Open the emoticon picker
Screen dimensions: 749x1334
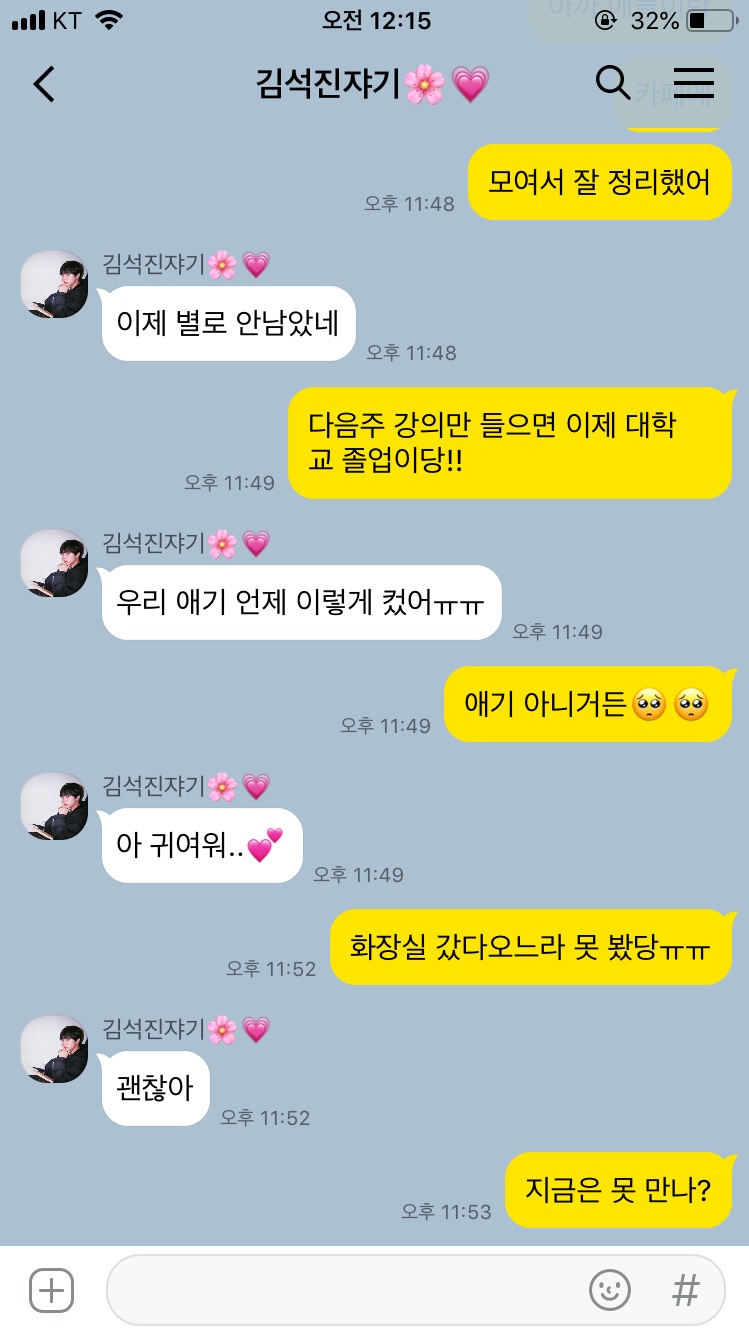coord(609,1290)
